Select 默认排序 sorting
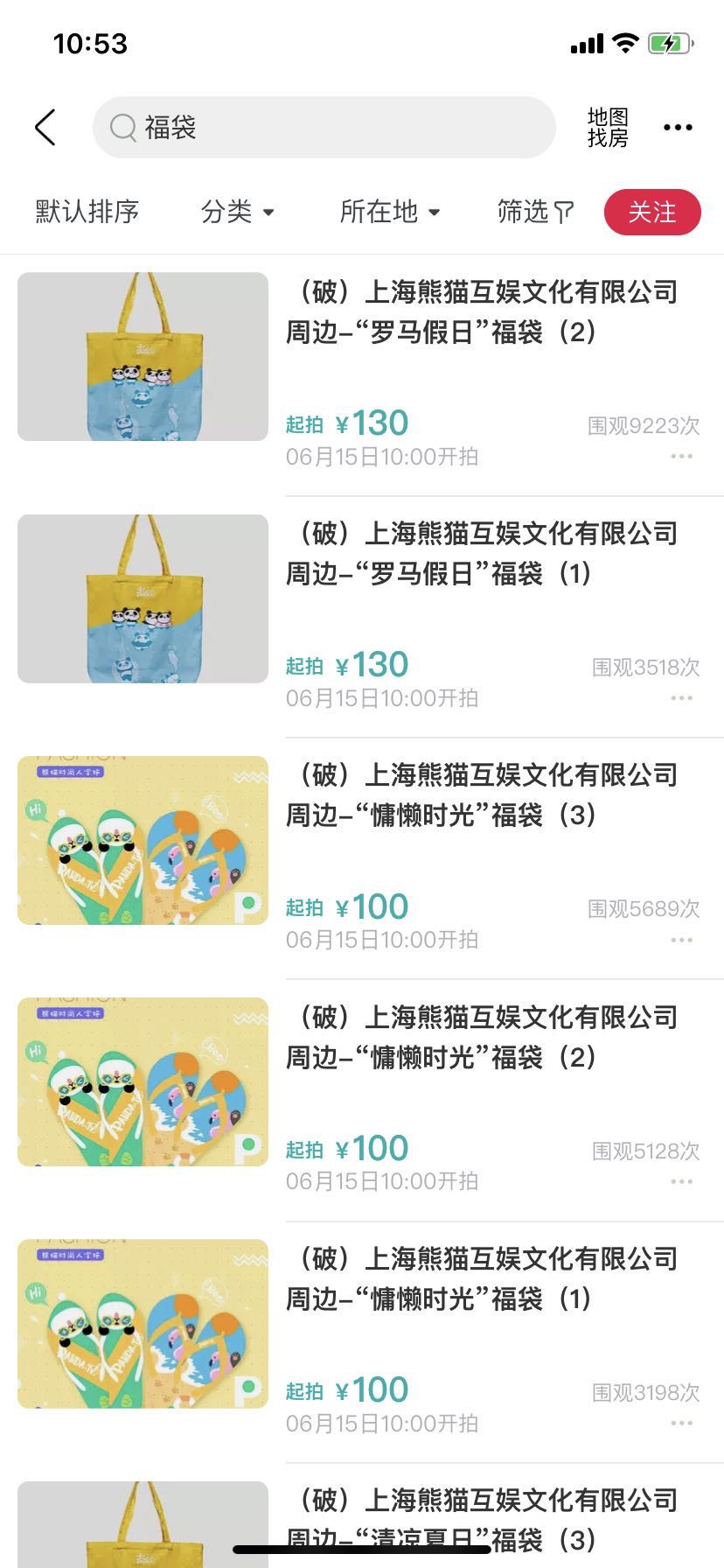 pyautogui.click(x=87, y=212)
